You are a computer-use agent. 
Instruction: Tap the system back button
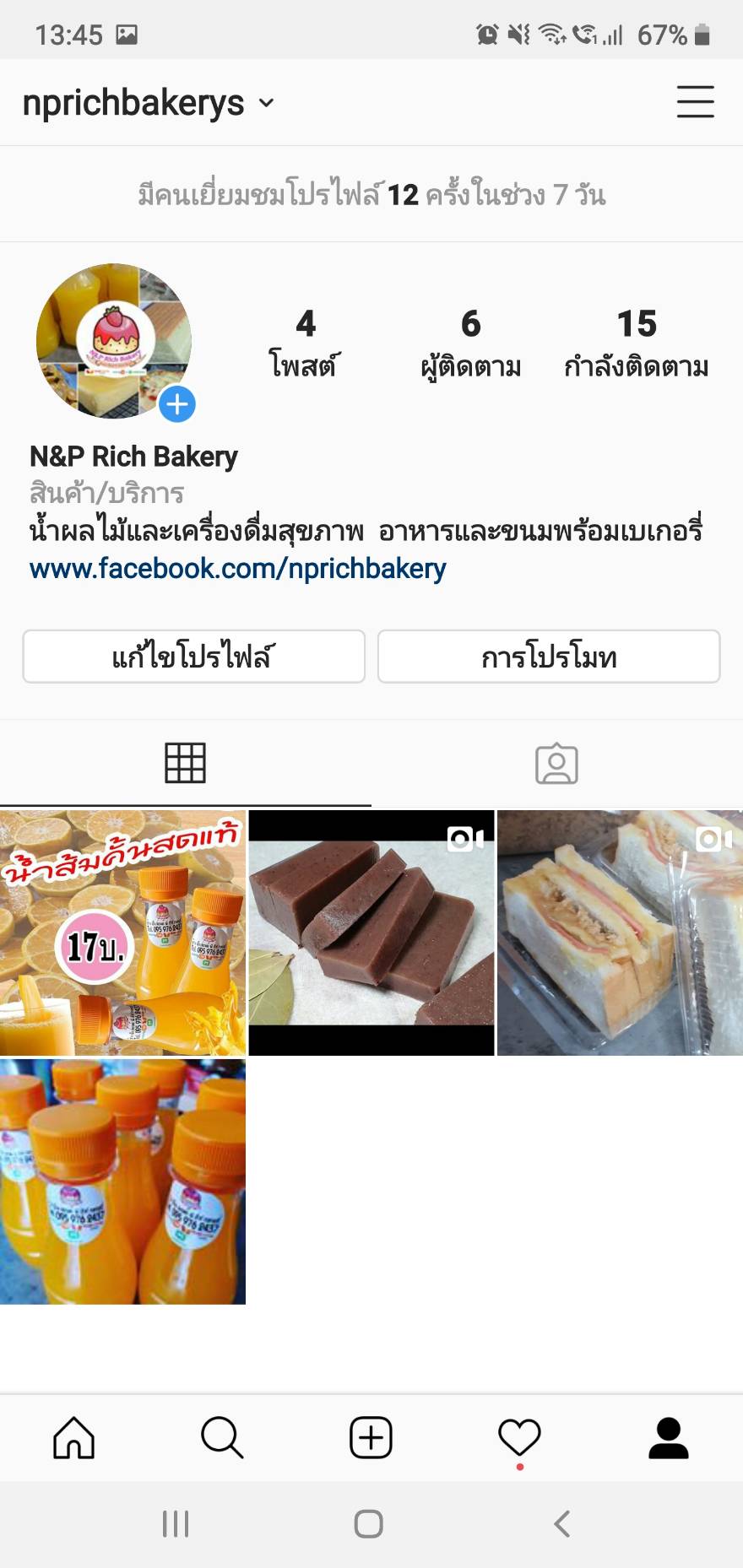(562, 1524)
